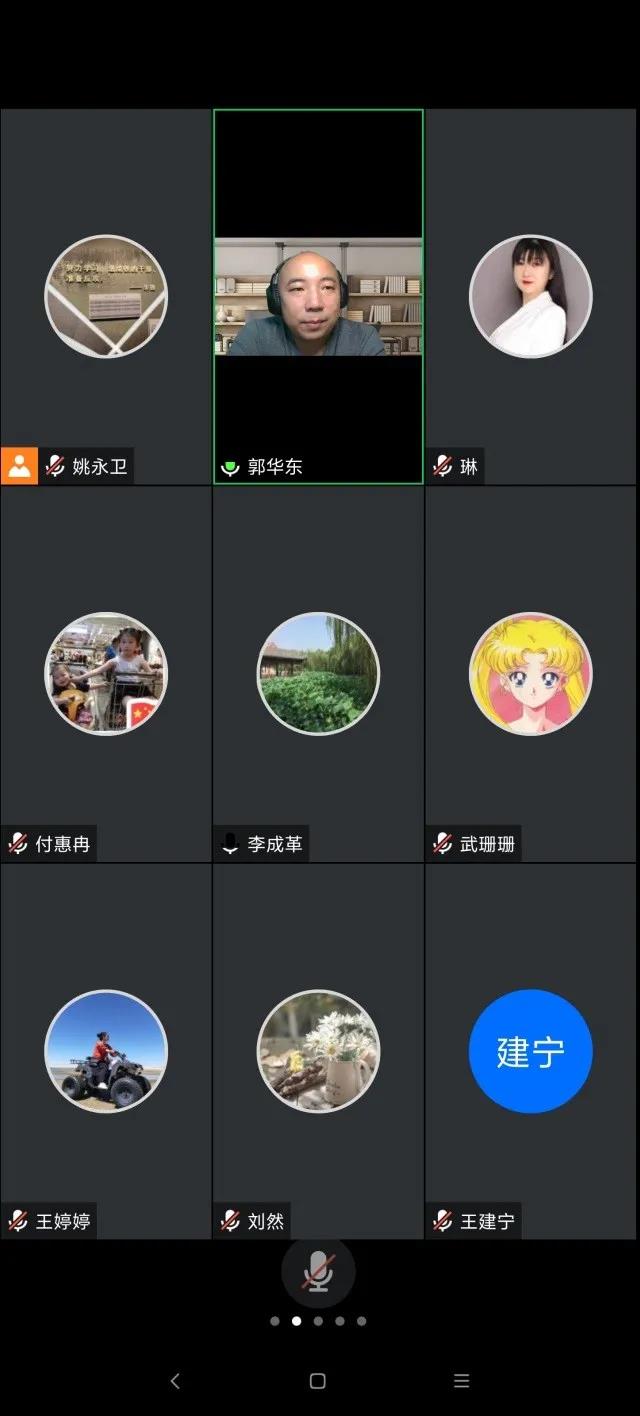Open the recent apps menu button

pos(461,1381)
